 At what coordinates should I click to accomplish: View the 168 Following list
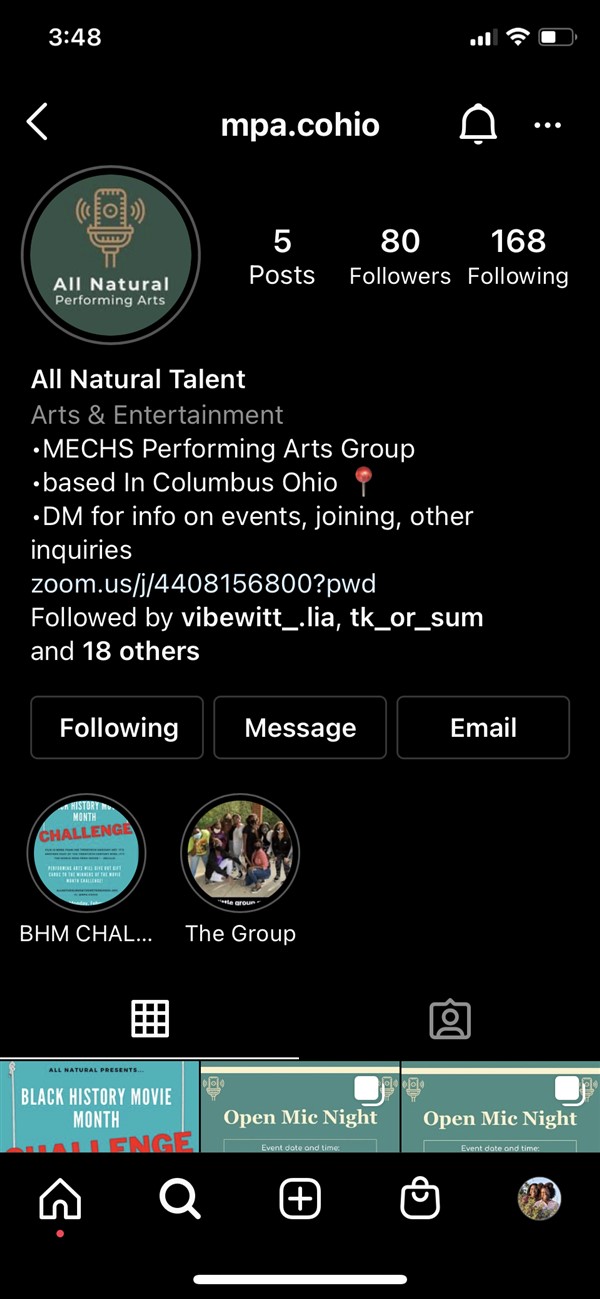point(518,256)
